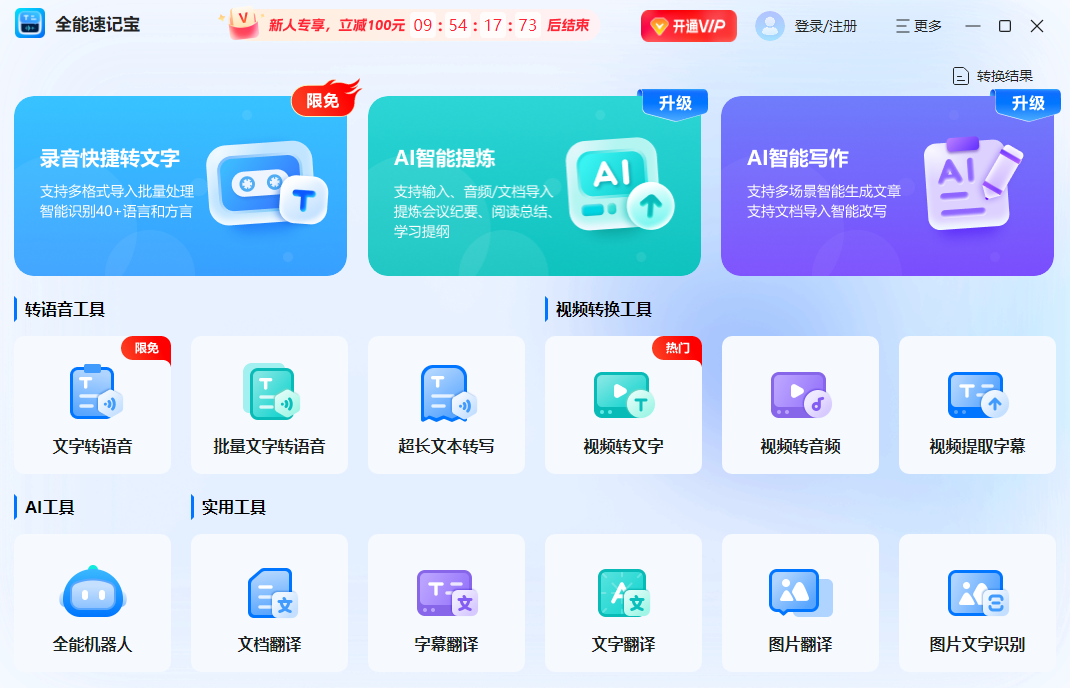Open the 更多 menu
The height and width of the screenshot is (688, 1070).
pyautogui.click(x=918, y=26)
